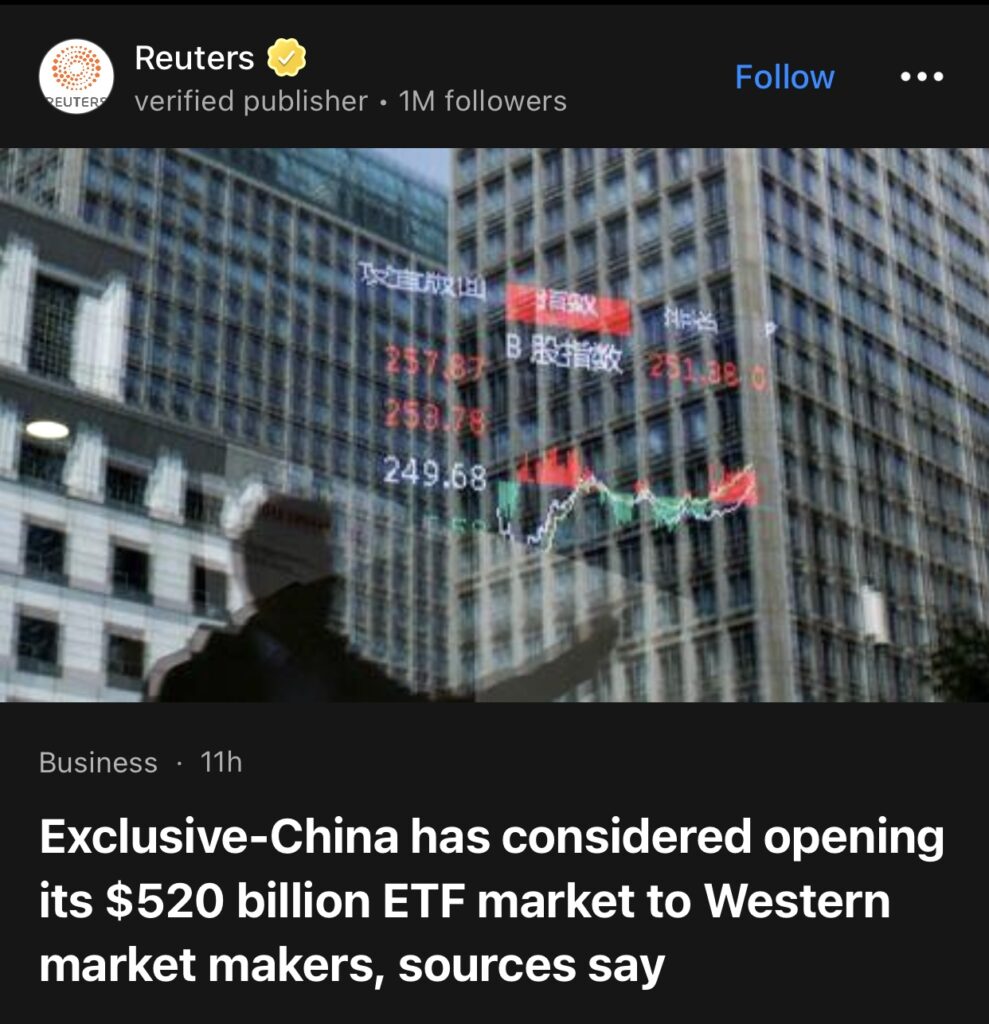Follow the Reuters publisher
Image resolution: width=989 pixels, height=1024 pixels.
[784, 77]
